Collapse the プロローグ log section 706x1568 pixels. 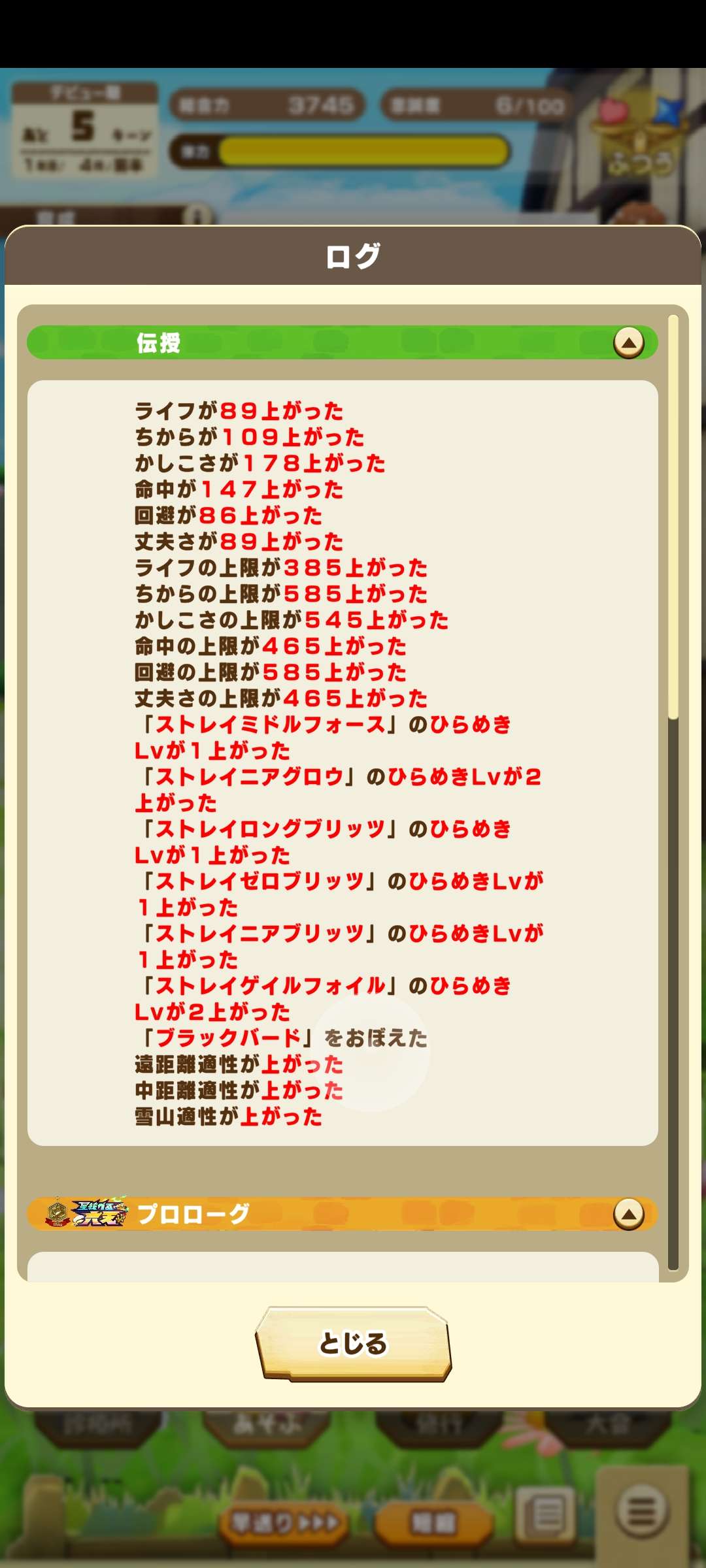tap(628, 1214)
